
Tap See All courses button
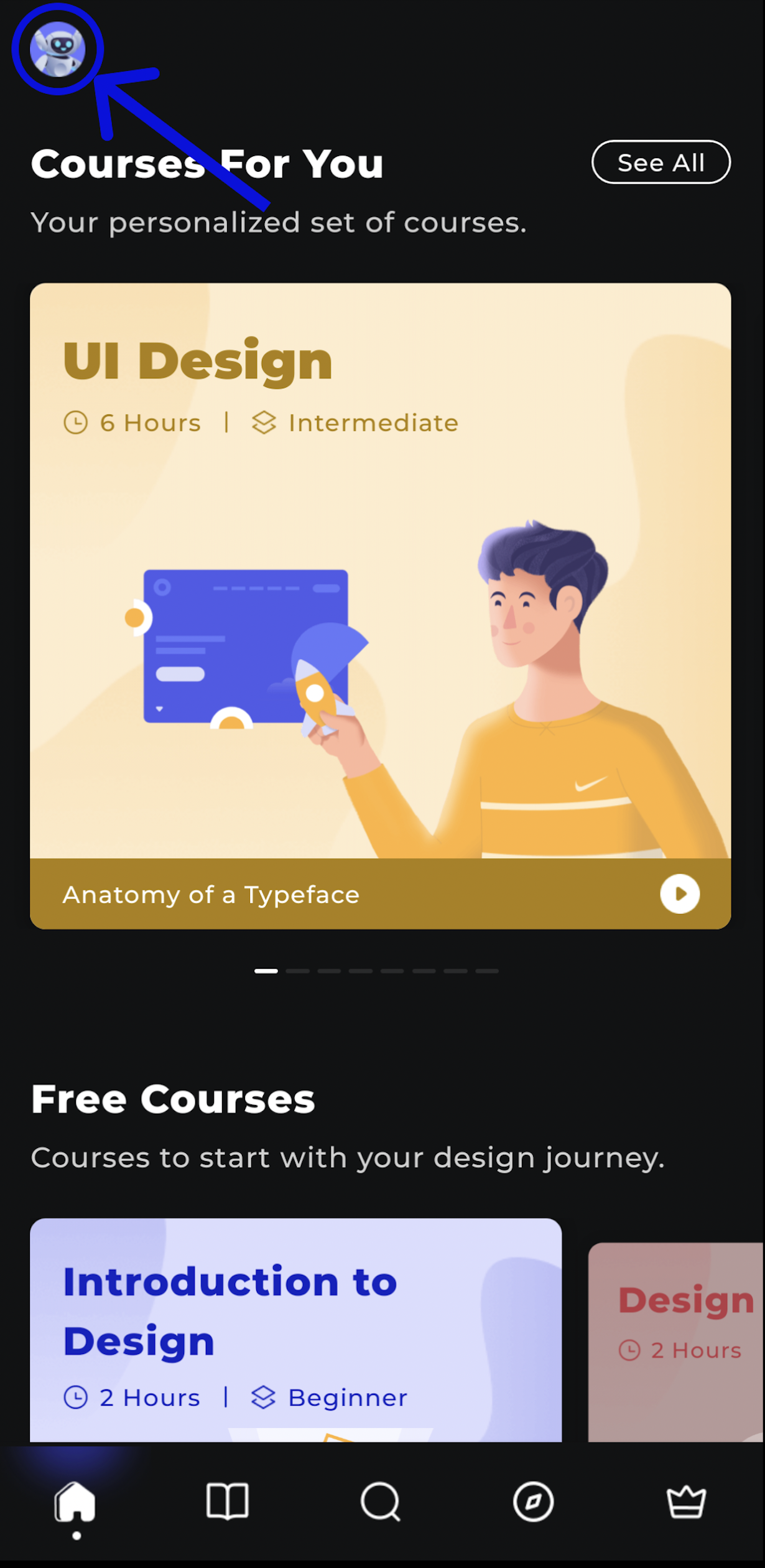(661, 162)
